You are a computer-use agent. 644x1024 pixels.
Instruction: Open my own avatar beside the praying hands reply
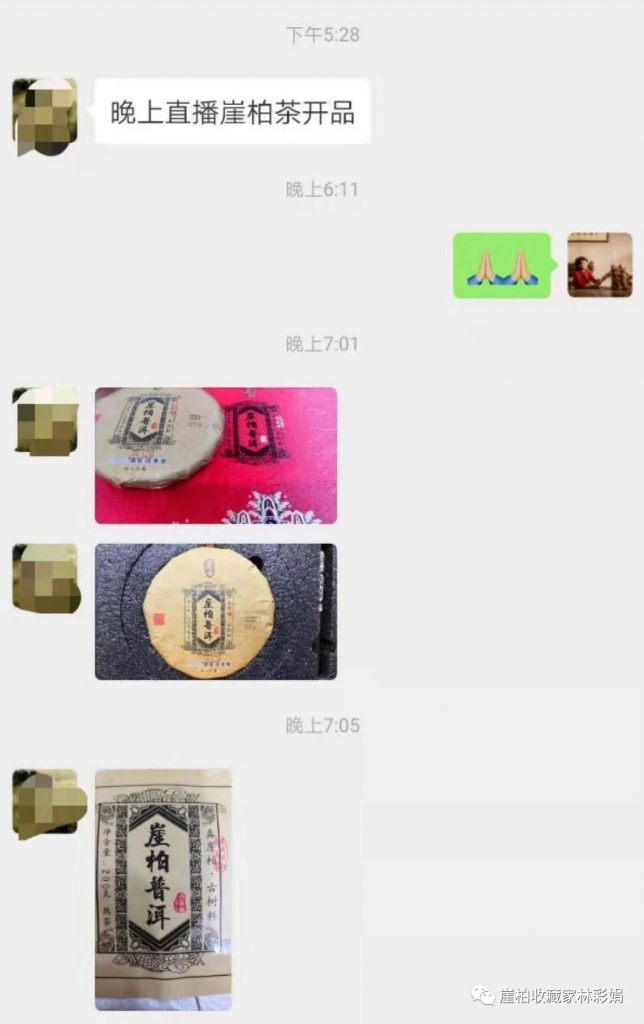[600, 265]
